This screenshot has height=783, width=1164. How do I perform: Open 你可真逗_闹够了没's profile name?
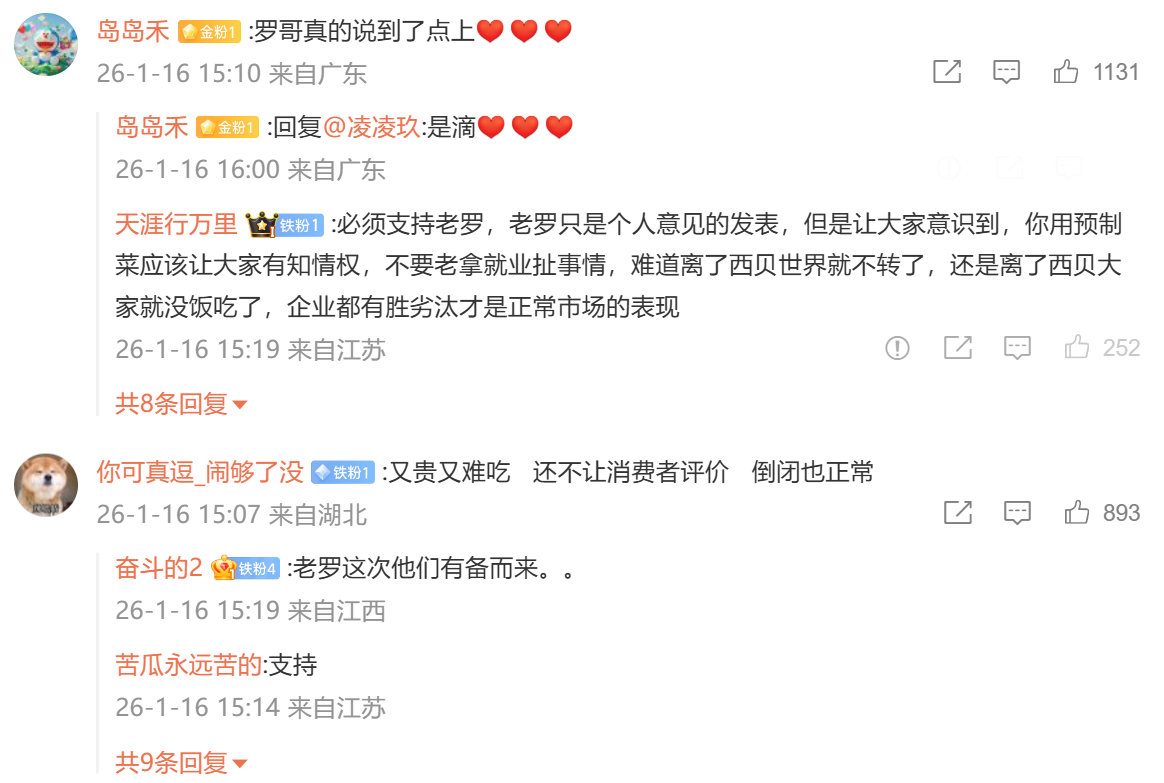pos(200,472)
